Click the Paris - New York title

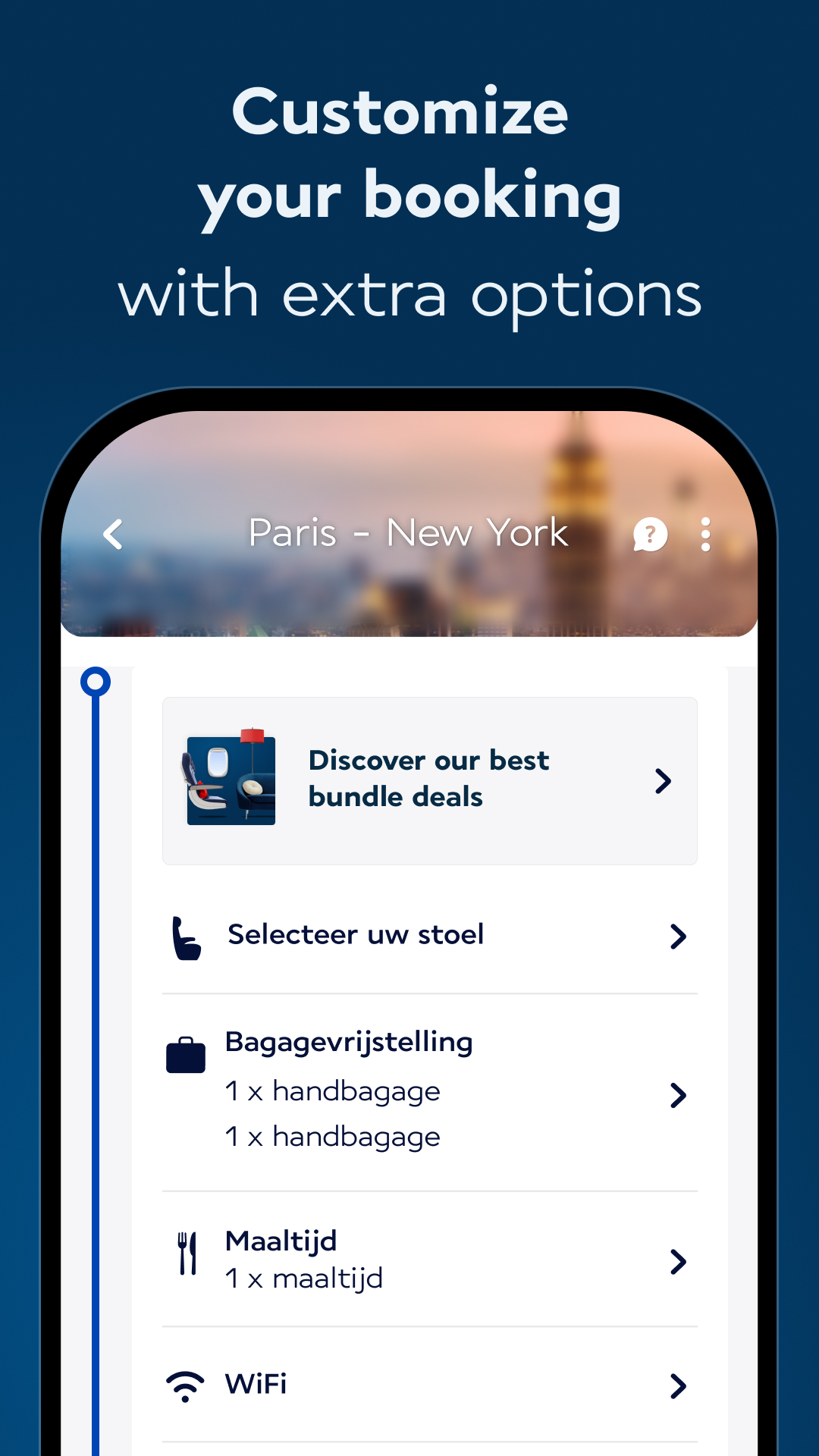(410, 533)
